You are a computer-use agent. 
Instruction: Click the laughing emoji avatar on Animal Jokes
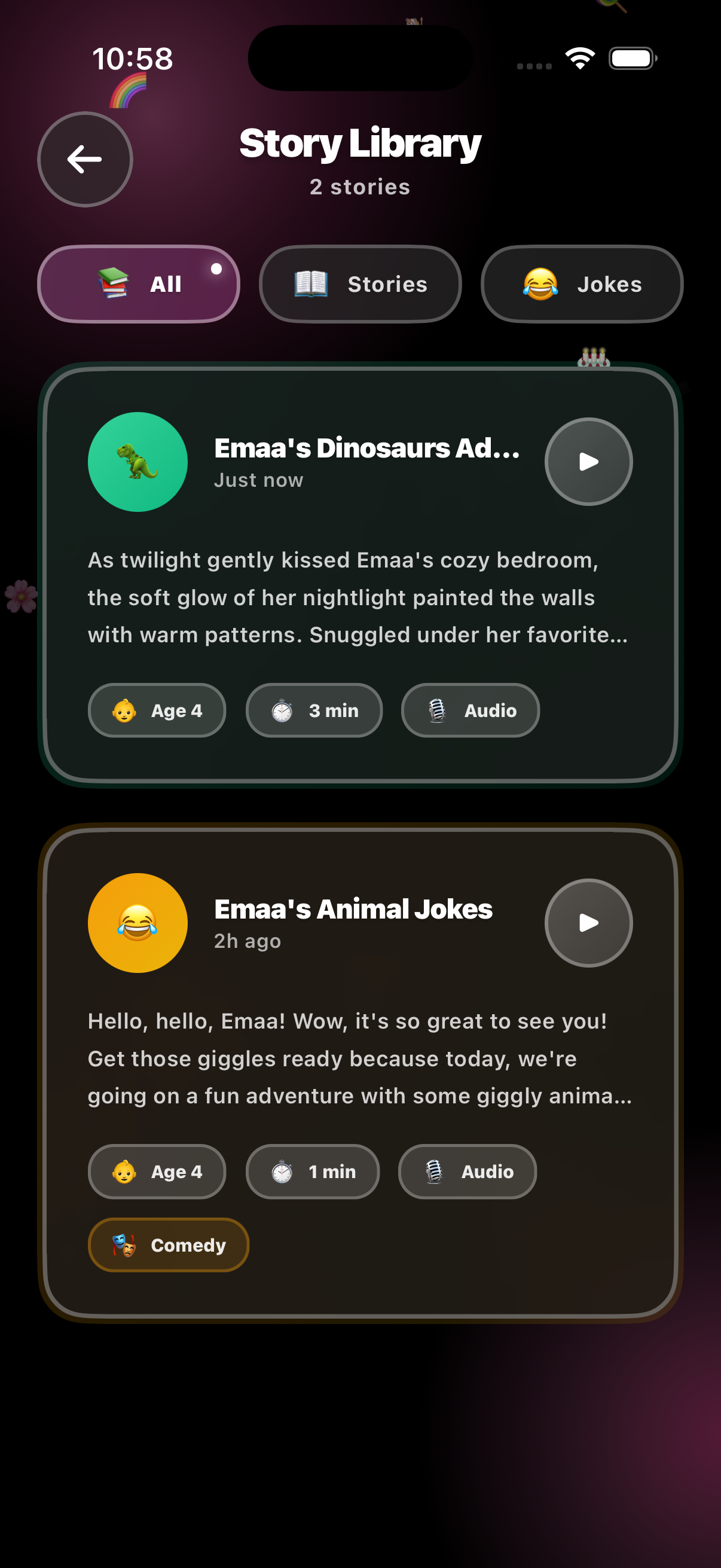pyautogui.click(x=138, y=923)
